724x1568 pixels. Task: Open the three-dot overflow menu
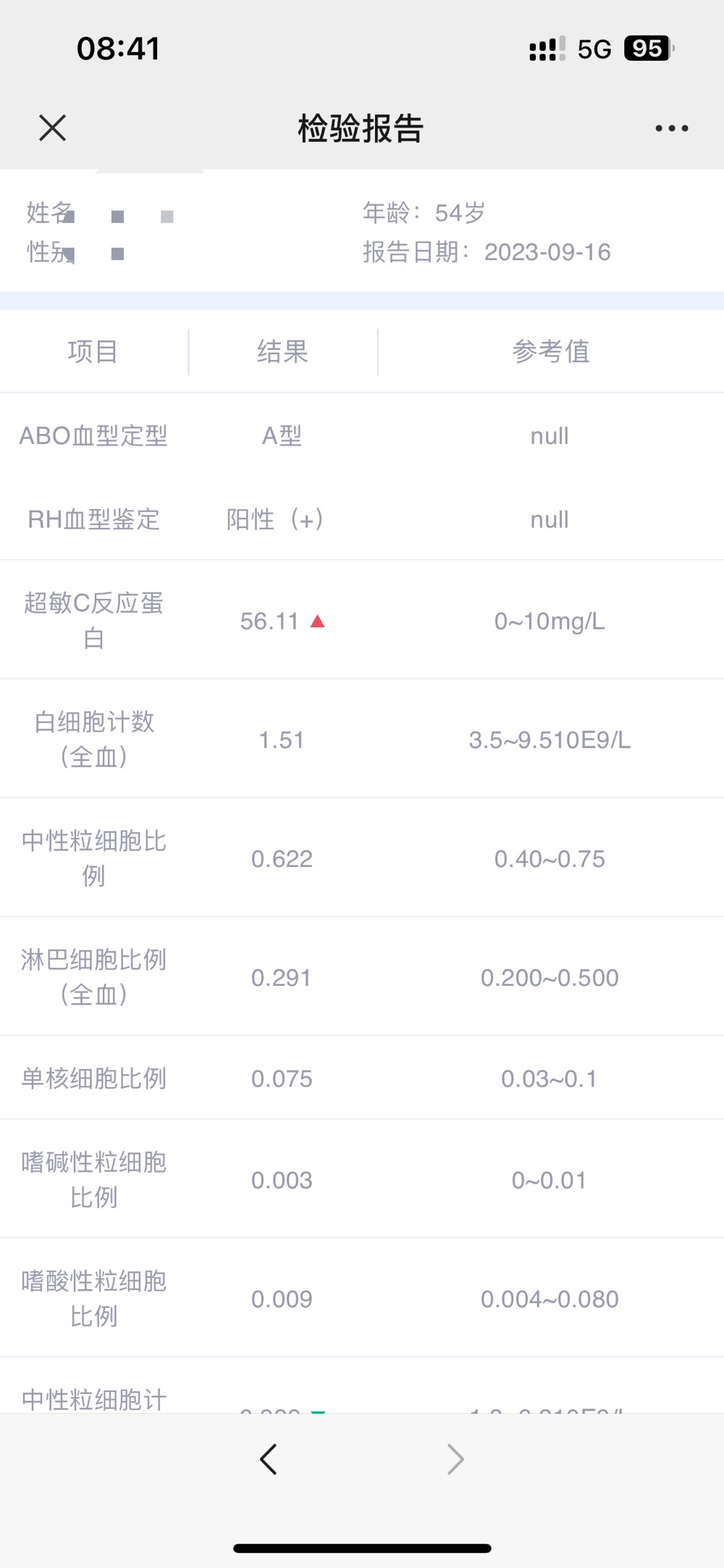pyautogui.click(x=671, y=128)
